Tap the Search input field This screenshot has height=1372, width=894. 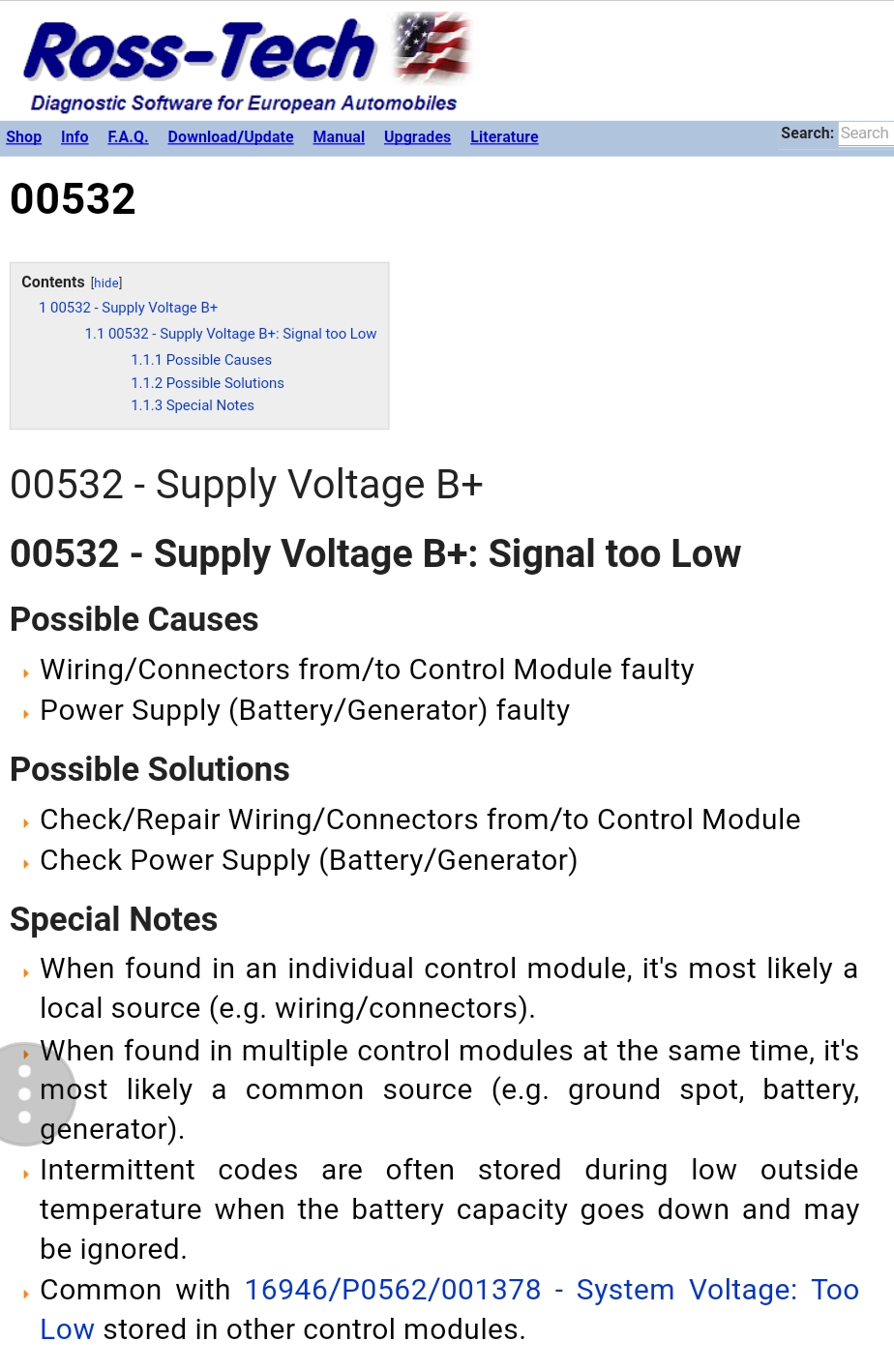[x=864, y=134]
